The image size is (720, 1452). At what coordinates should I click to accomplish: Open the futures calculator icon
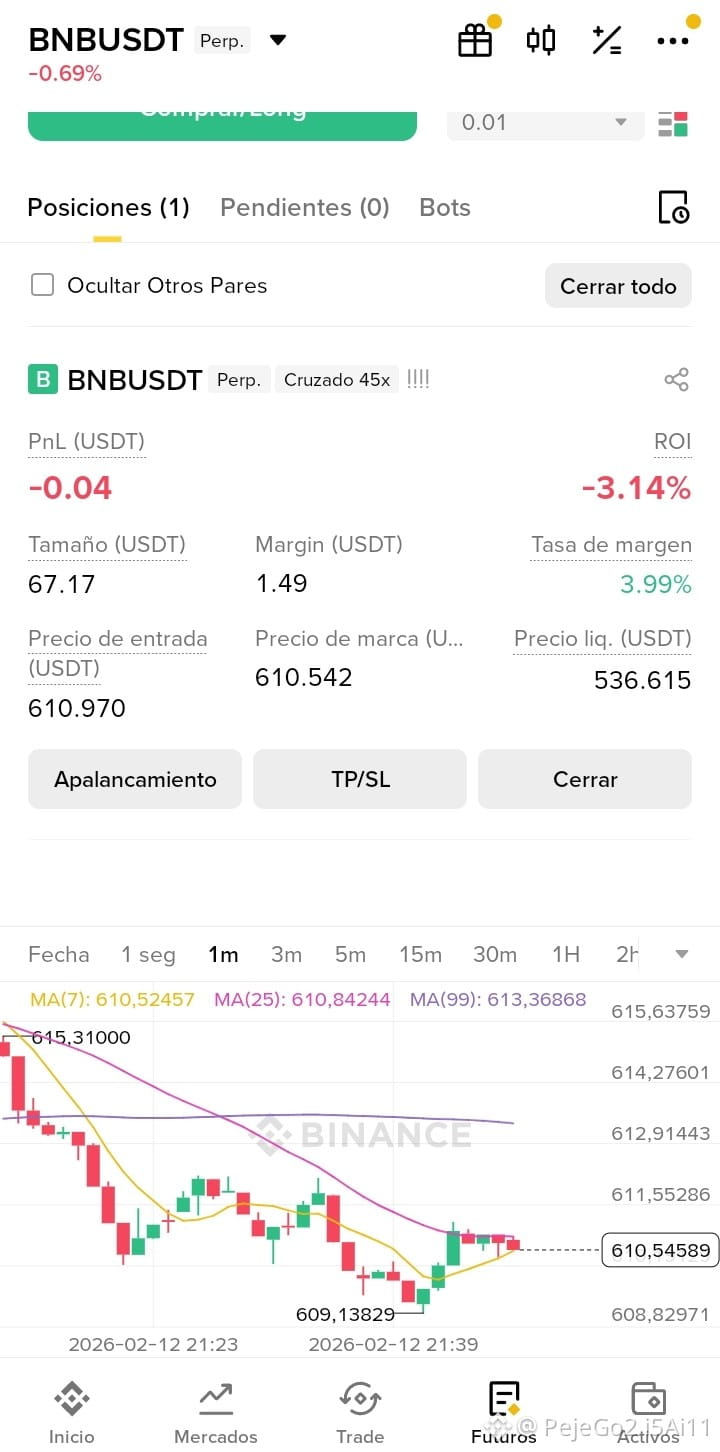(607, 40)
